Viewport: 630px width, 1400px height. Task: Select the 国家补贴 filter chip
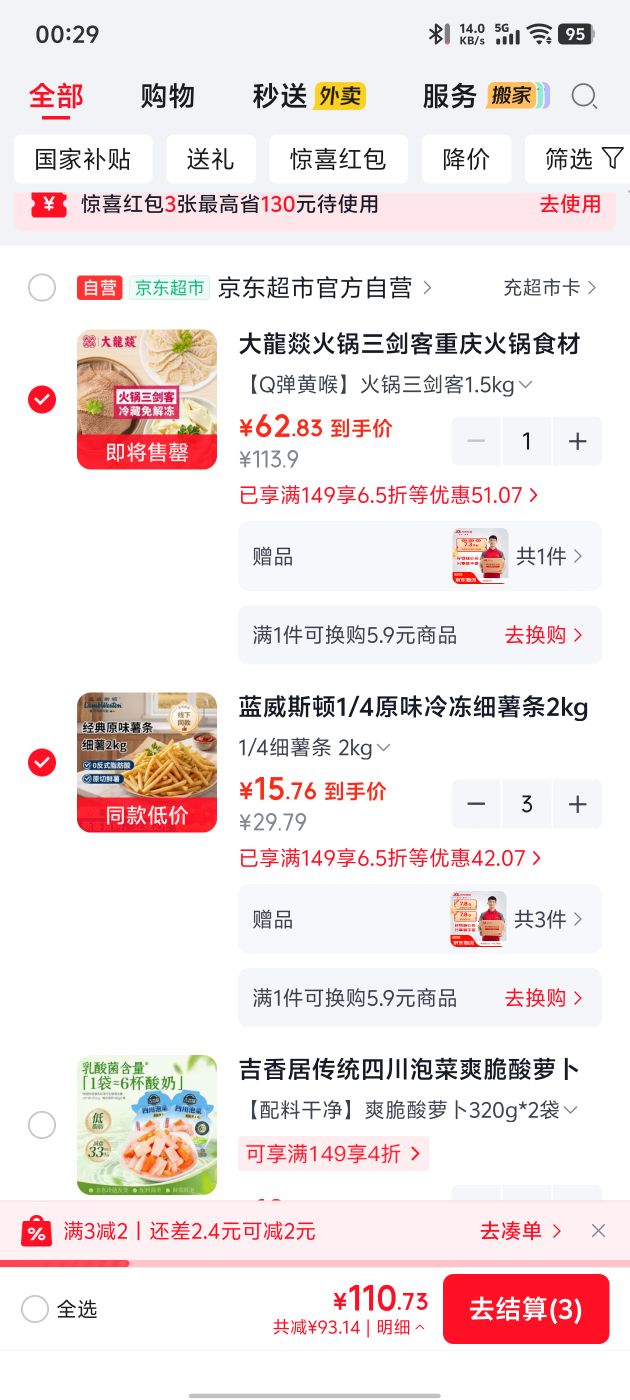pos(83,159)
